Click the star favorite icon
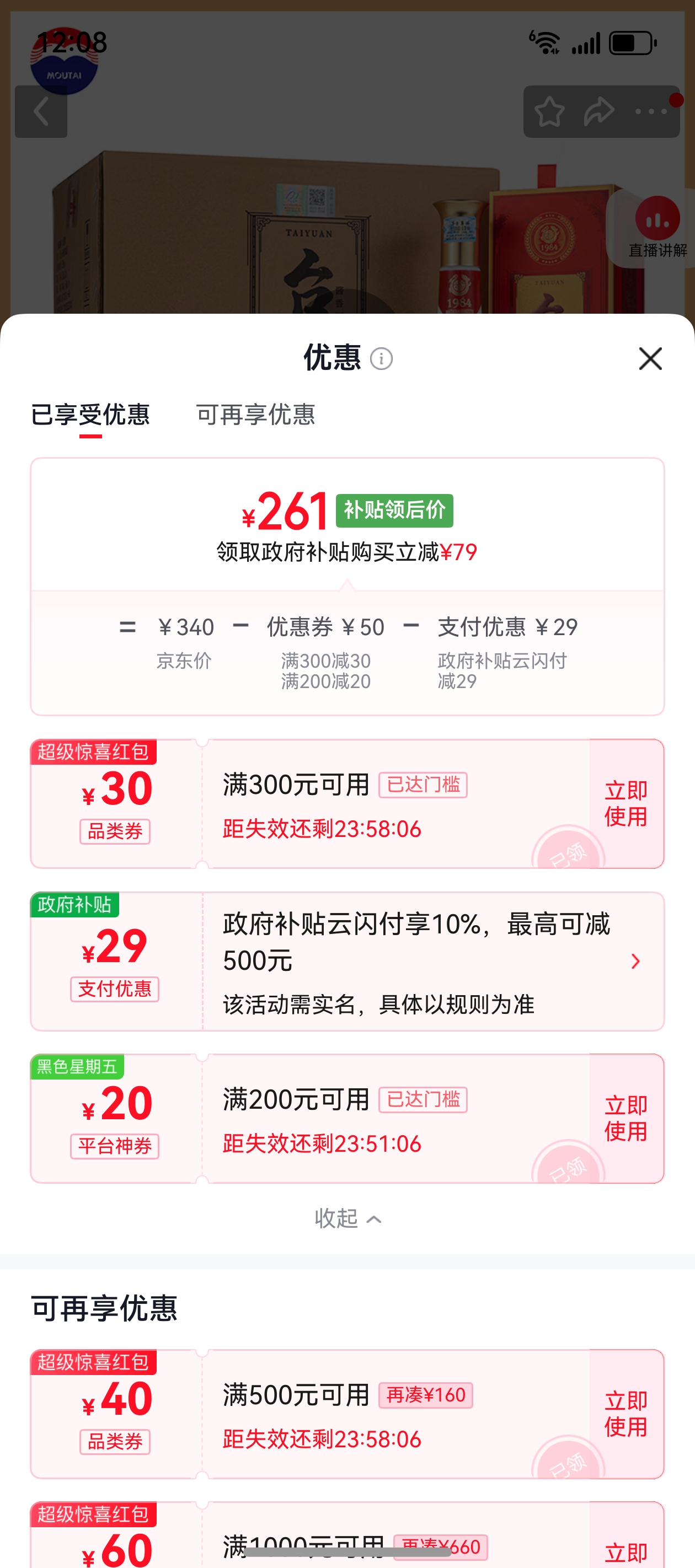 click(548, 111)
